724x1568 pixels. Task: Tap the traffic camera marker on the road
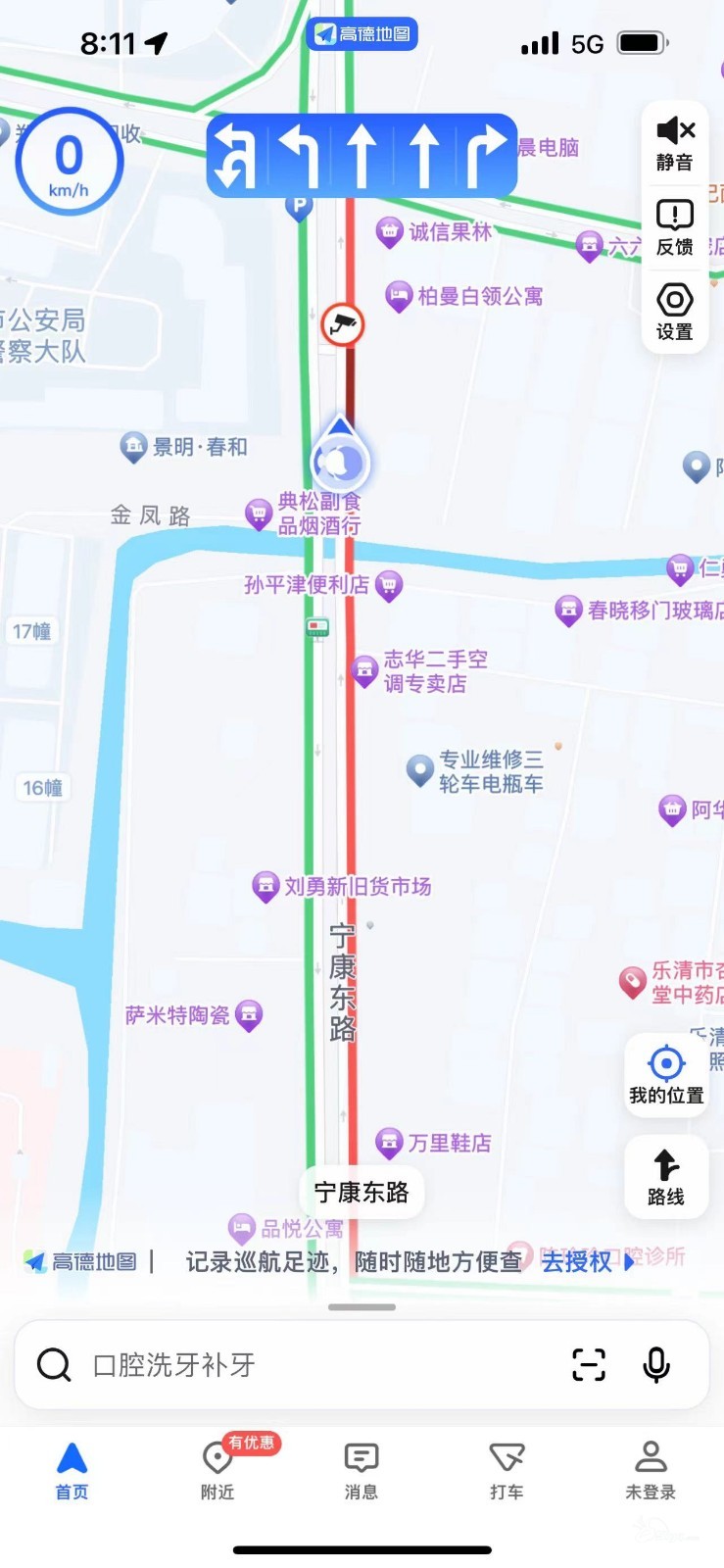[343, 324]
